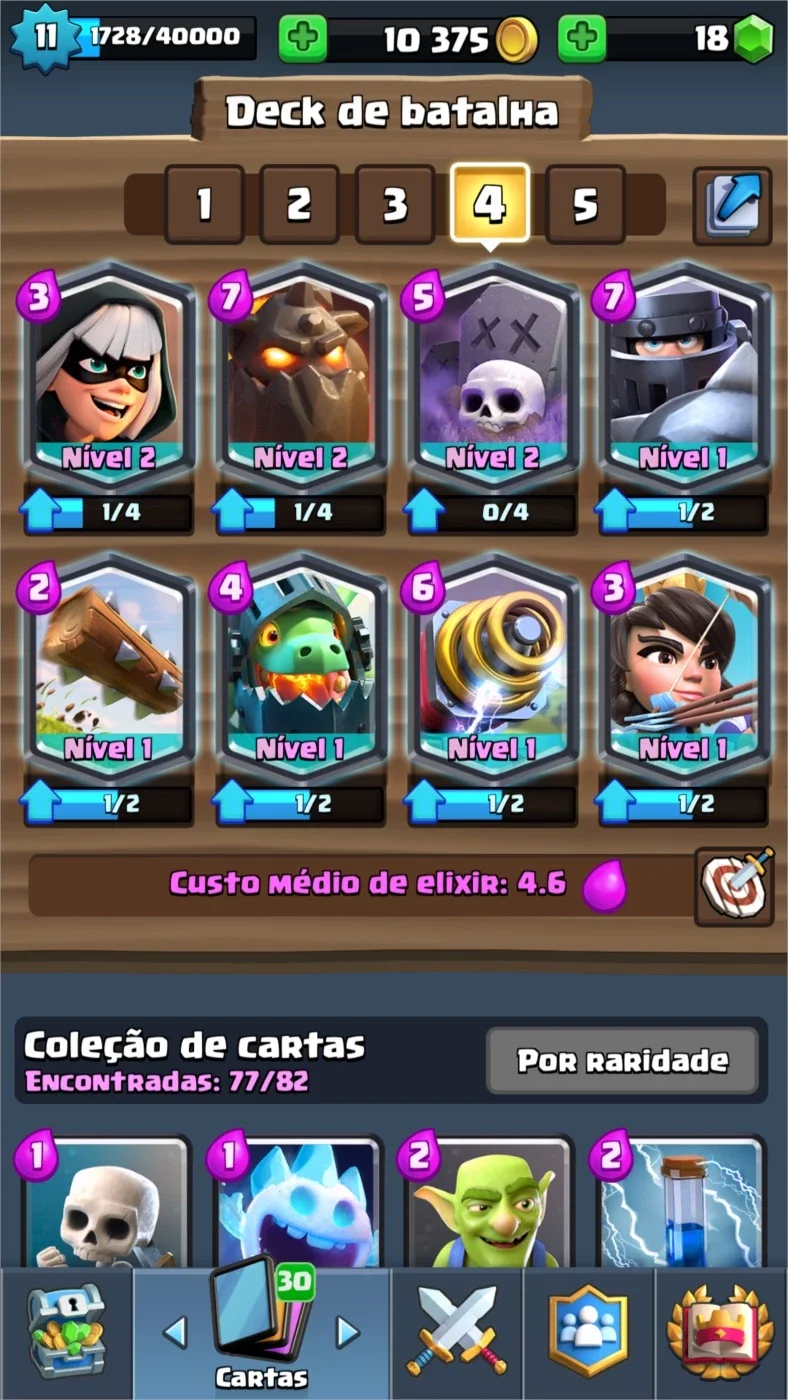The width and height of the screenshot is (788, 1400).
Task: Tap the green plus to buy gold
Action: pyautogui.click(x=303, y=39)
